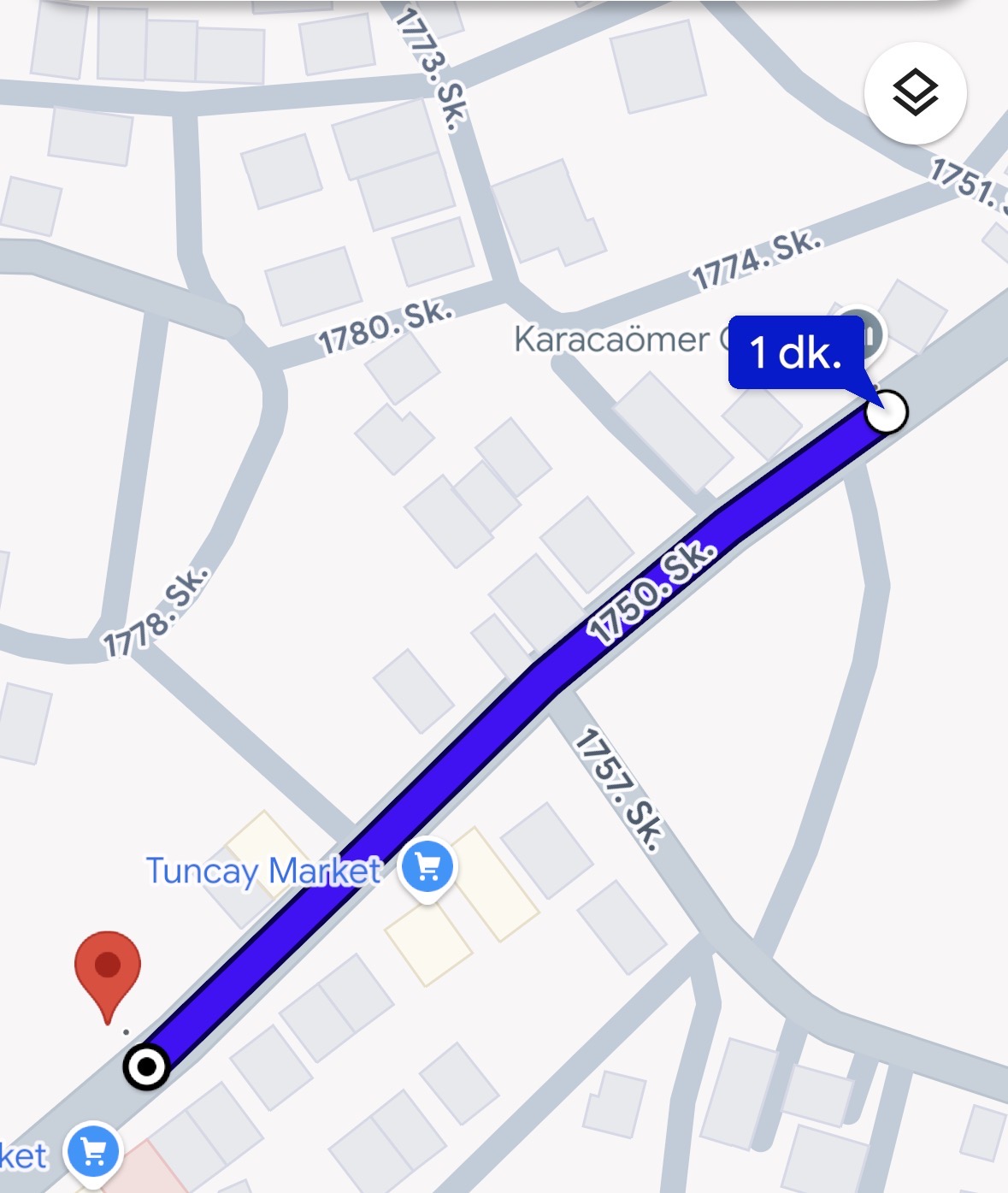Viewport: 1008px width, 1193px height.
Task: Click the 1 dk. duration bubble
Action: coord(795,352)
